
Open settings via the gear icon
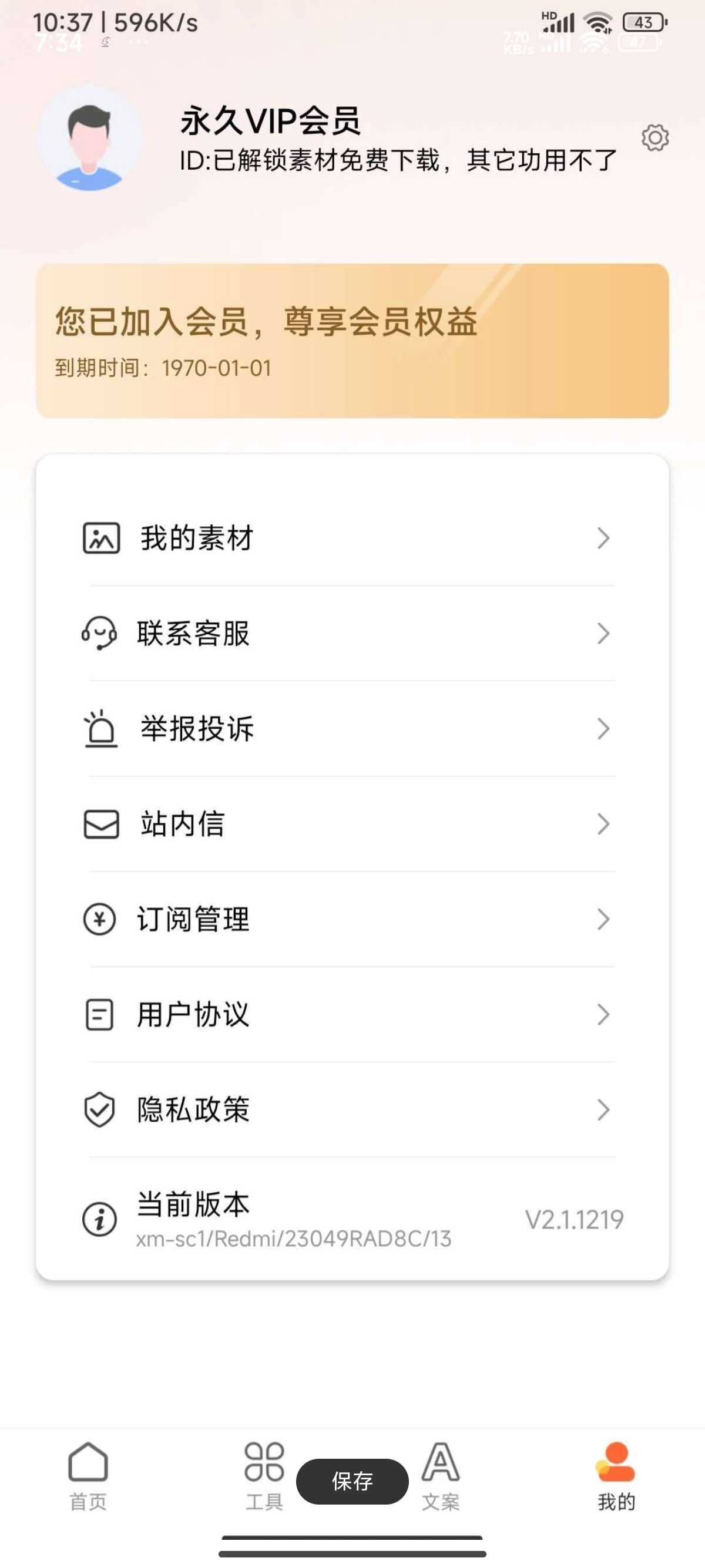(654, 137)
